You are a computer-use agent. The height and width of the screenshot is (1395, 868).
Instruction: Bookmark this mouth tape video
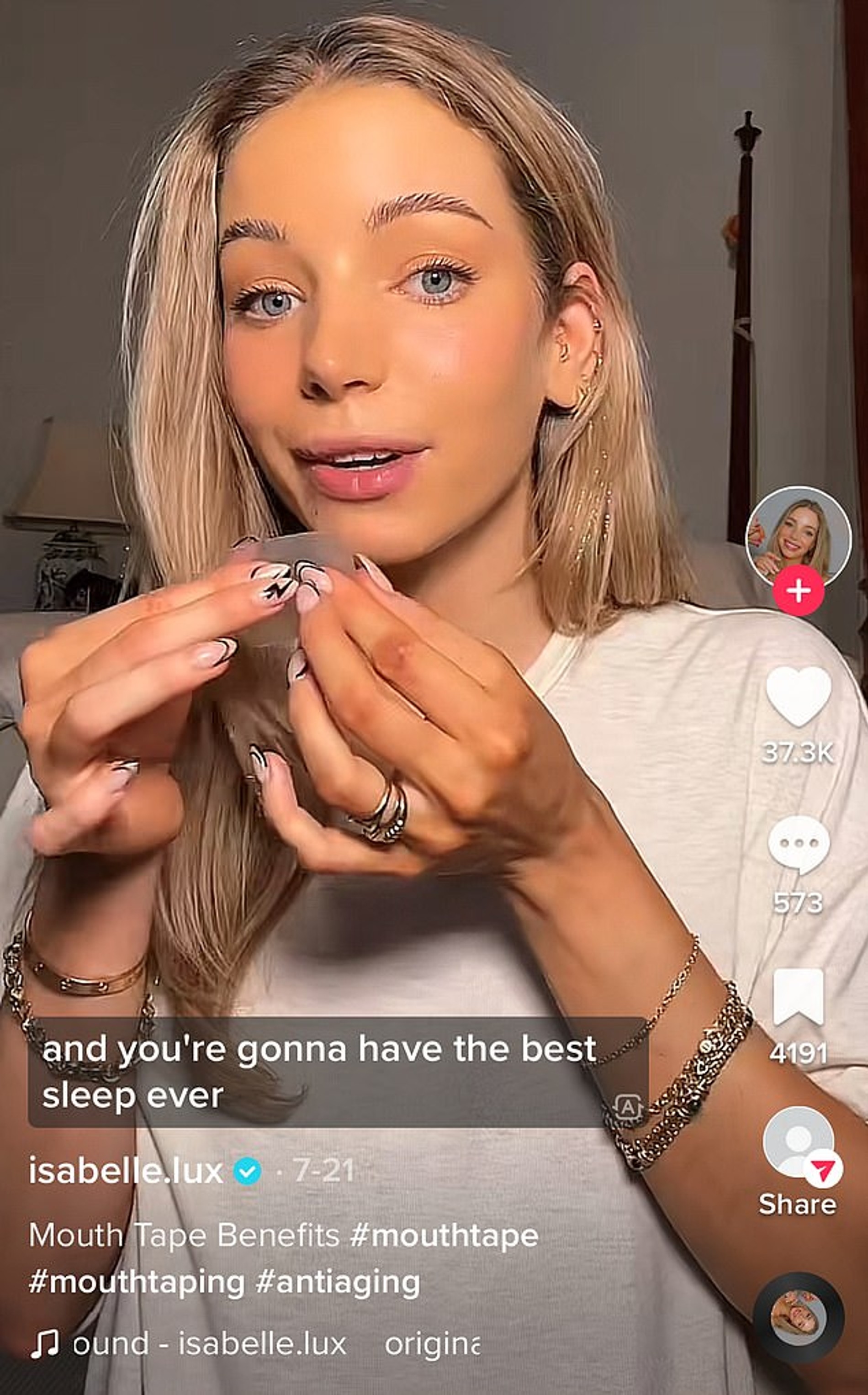pos(798,997)
